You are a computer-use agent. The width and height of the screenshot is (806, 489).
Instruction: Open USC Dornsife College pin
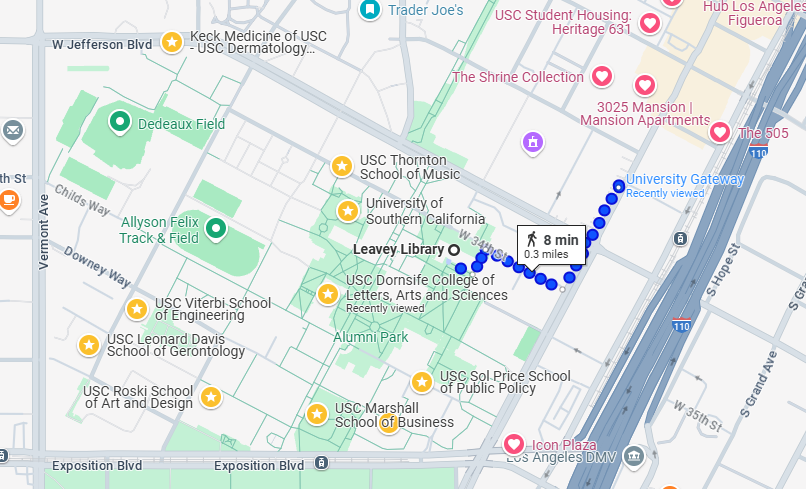(327, 294)
